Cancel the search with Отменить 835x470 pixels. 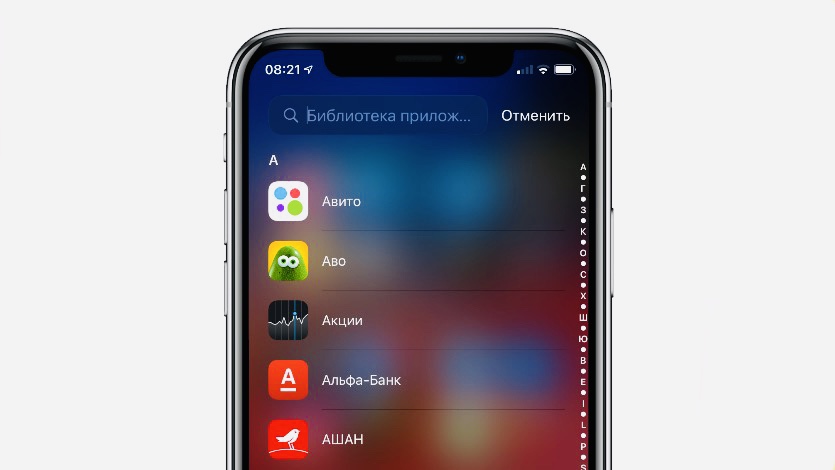point(535,116)
